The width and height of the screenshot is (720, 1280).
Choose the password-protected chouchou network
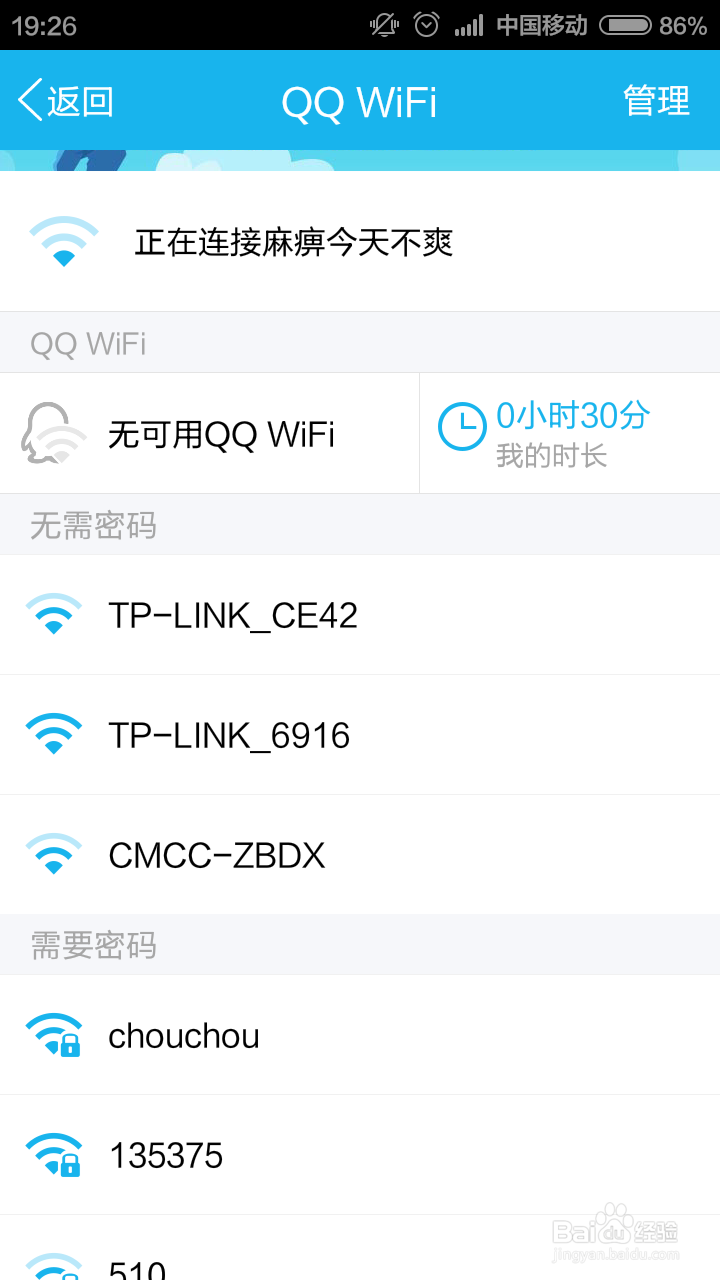(184, 1036)
